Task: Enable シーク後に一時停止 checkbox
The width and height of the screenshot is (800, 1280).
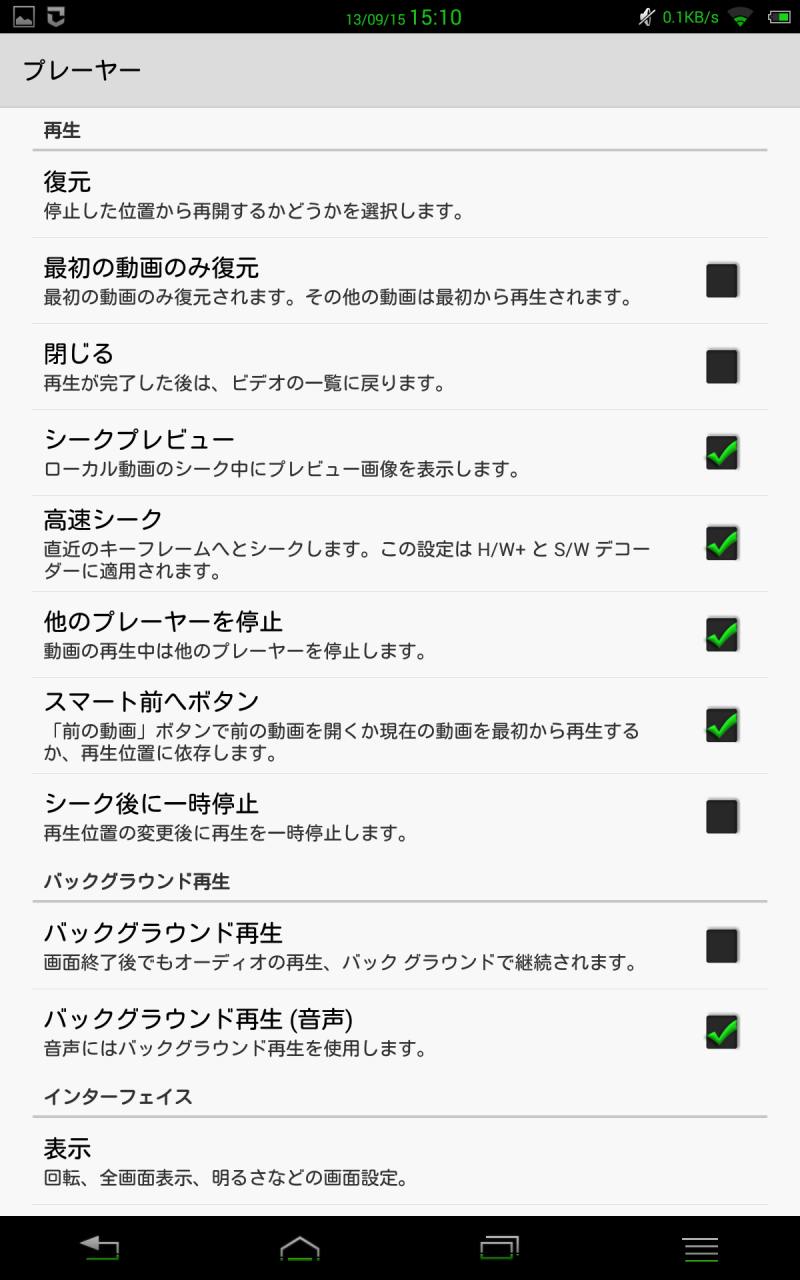Action: (x=722, y=816)
